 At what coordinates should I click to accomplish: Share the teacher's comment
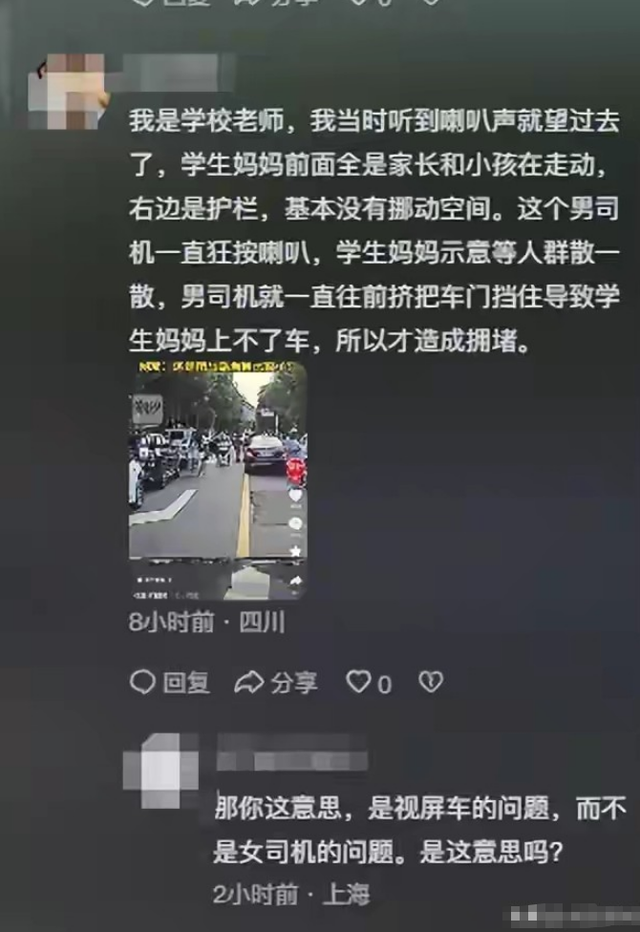pos(276,683)
